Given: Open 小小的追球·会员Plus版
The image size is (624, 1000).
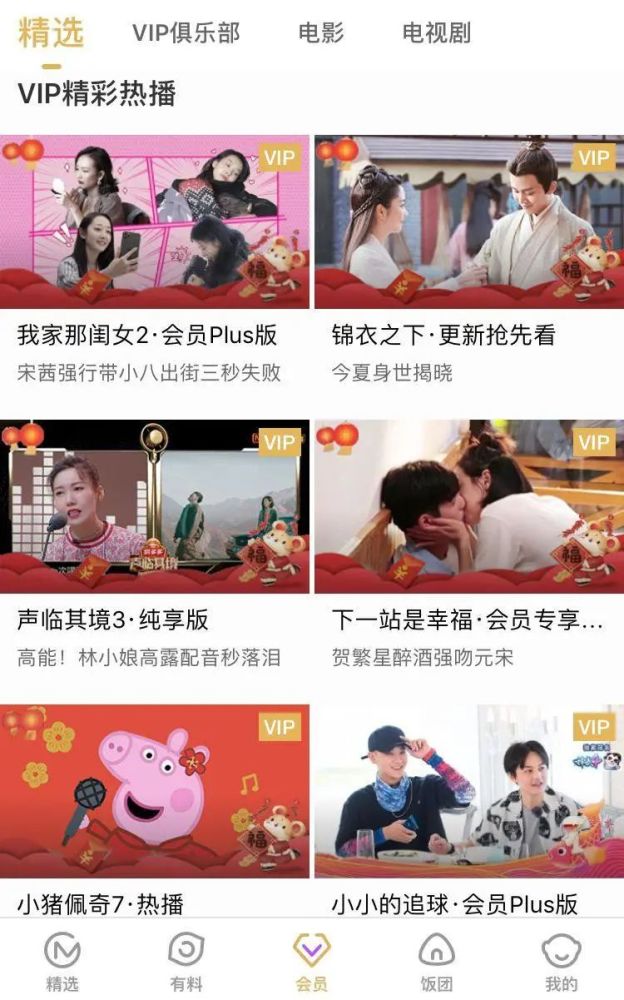Looking at the screenshot, I should [469, 791].
